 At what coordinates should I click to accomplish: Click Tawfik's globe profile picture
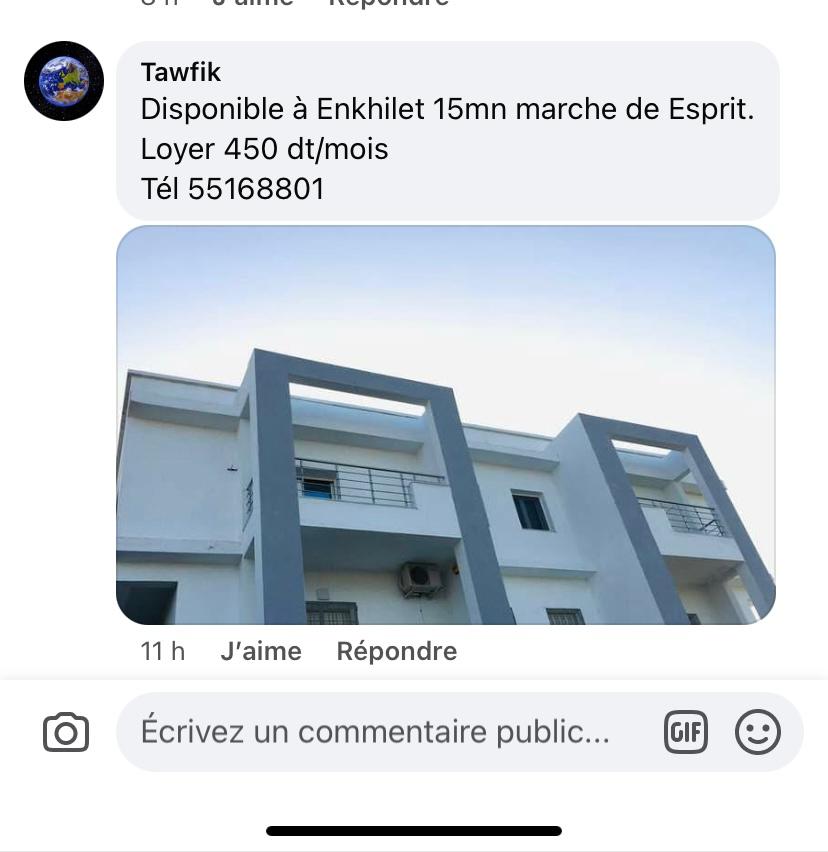tap(63, 81)
